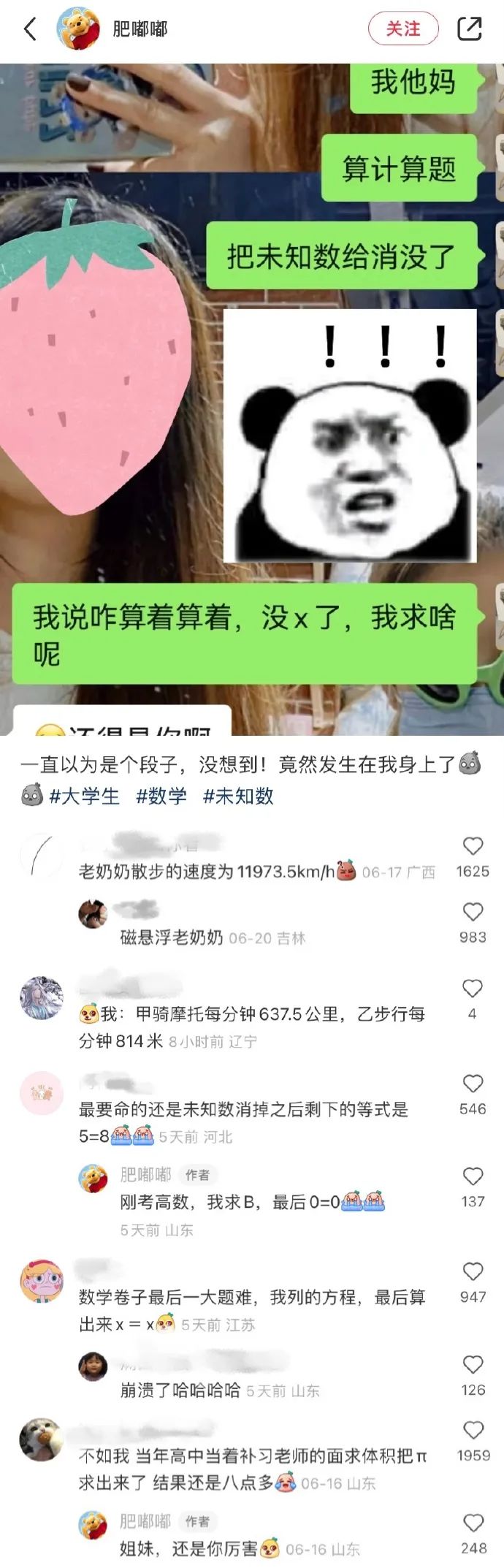Like the 磁悬浮老奶奶 reply

(473, 912)
